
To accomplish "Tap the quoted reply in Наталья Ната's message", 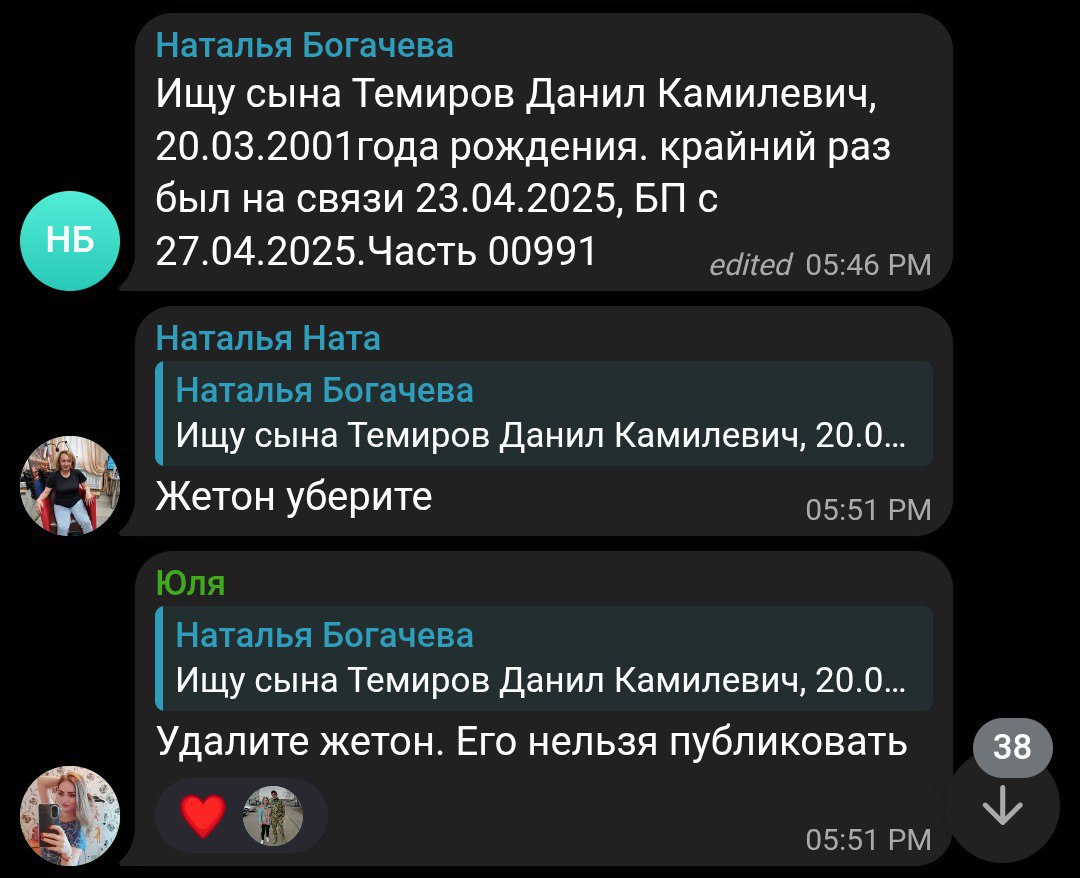I will click(x=543, y=413).
